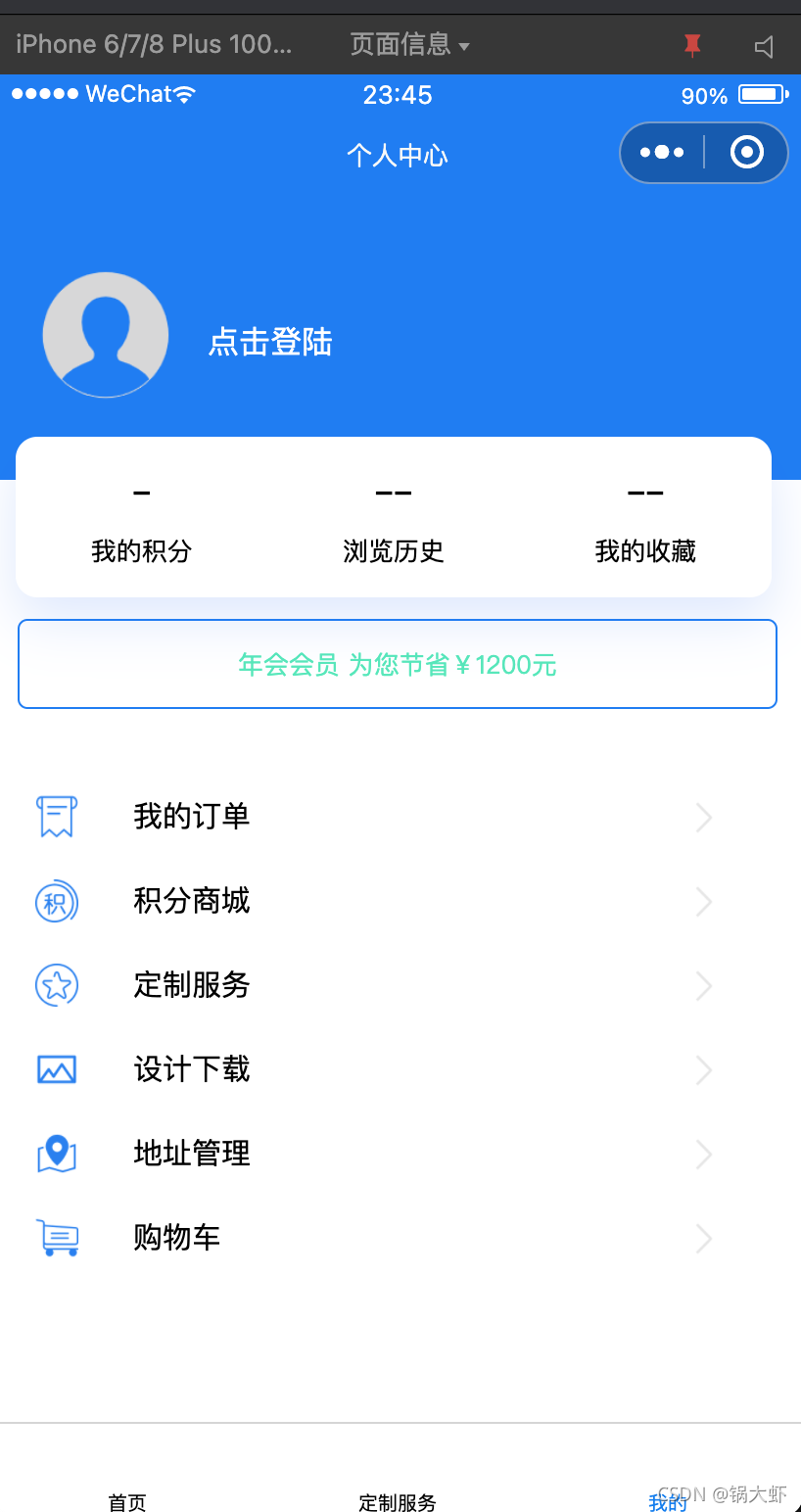This screenshot has width=801, height=1512.
Task: Expand the 我的订单 row chevron
Action: pyautogui.click(x=704, y=817)
